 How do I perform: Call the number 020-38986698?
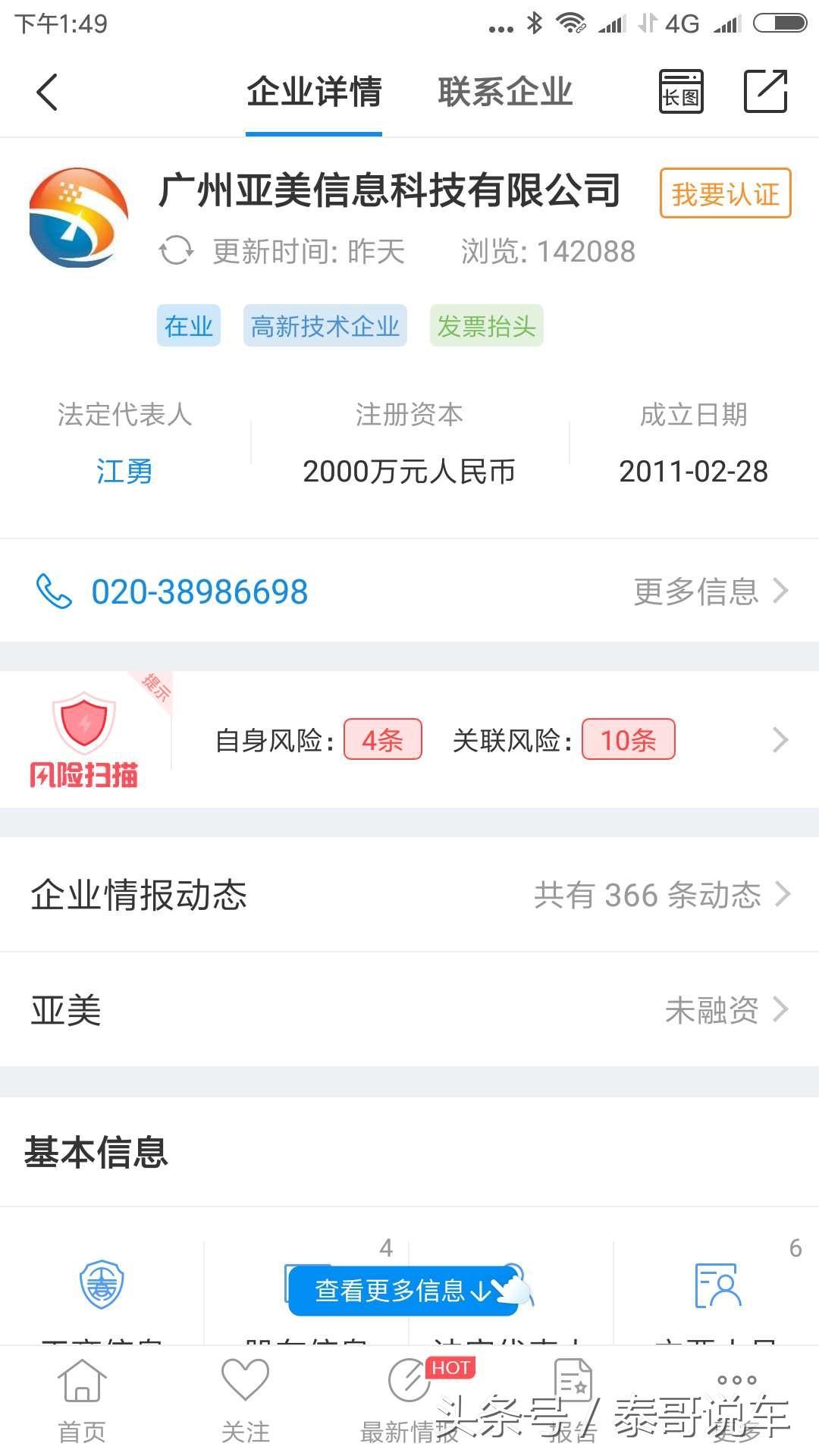pos(199,591)
